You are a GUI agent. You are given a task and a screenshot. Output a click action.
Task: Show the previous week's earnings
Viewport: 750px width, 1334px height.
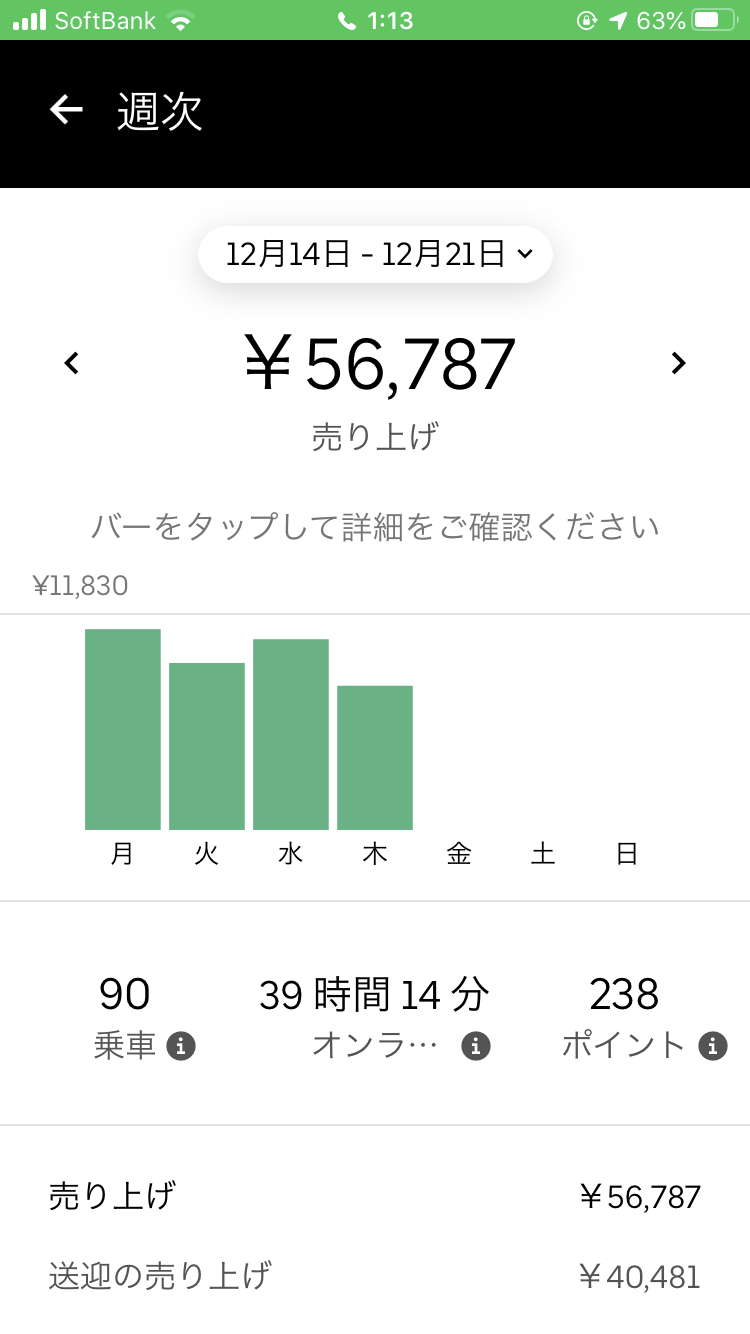pyautogui.click(x=71, y=363)
